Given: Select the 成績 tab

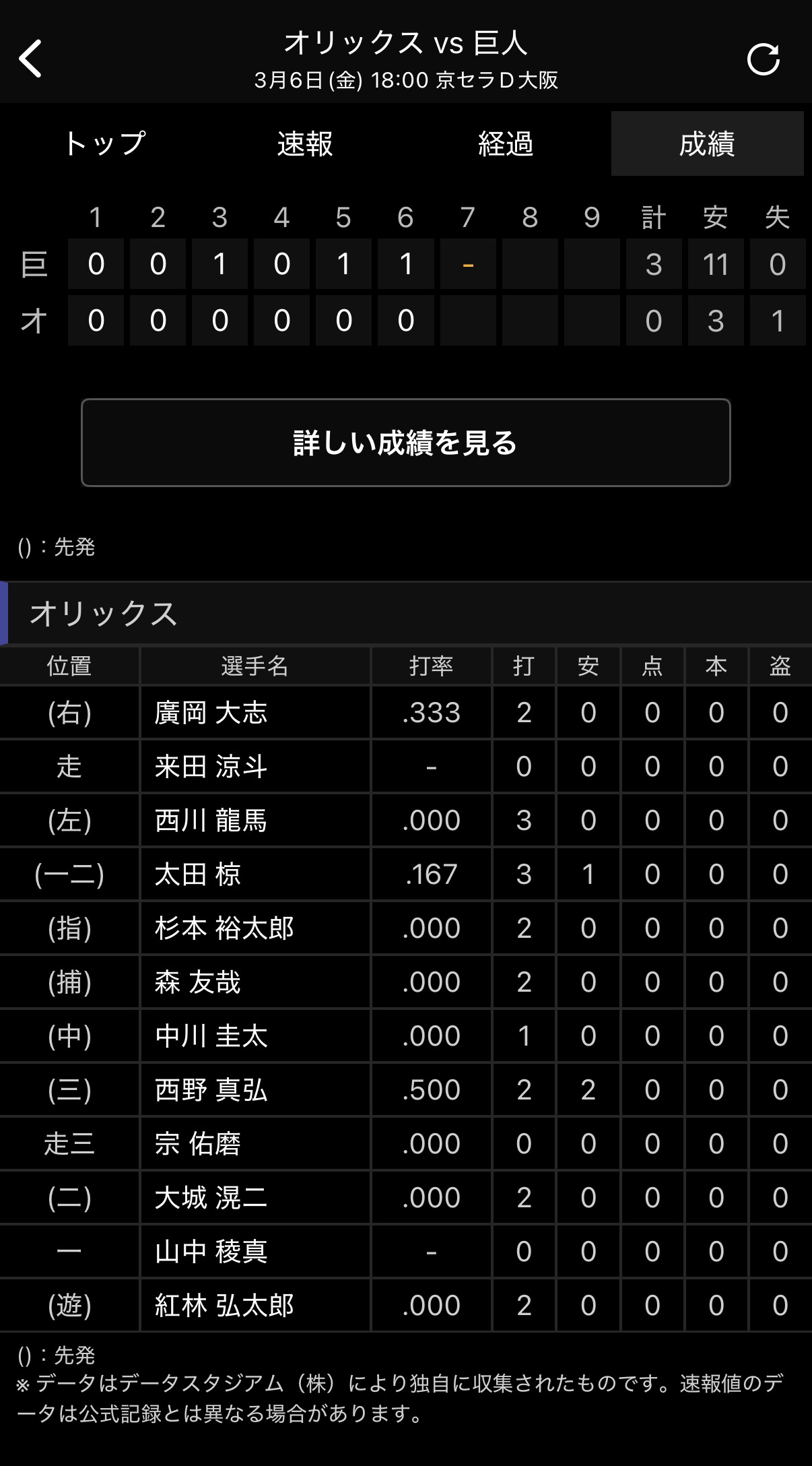Looking at the screenshot, I should (707, 144).
